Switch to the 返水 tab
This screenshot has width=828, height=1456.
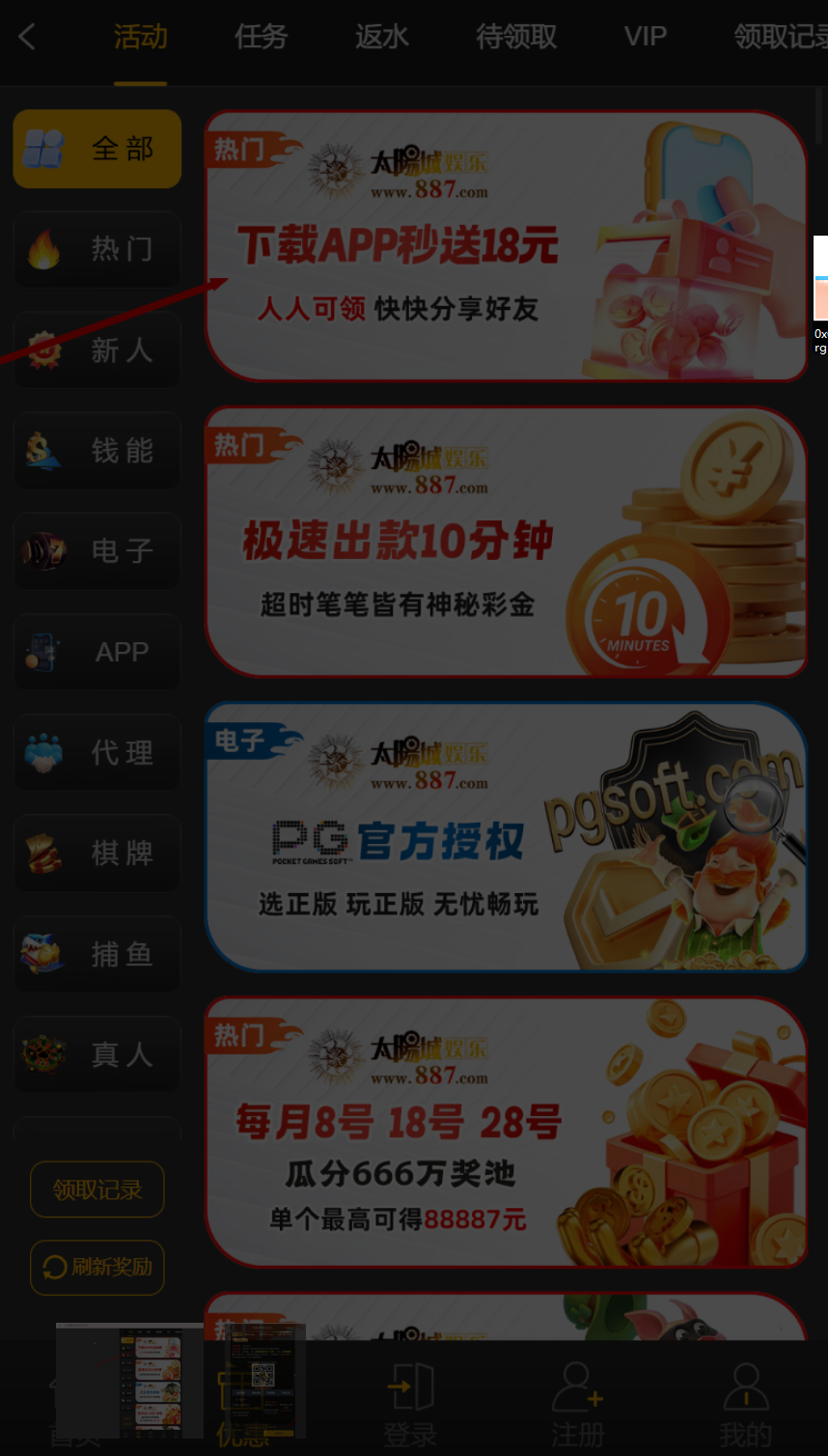[381, 38]
